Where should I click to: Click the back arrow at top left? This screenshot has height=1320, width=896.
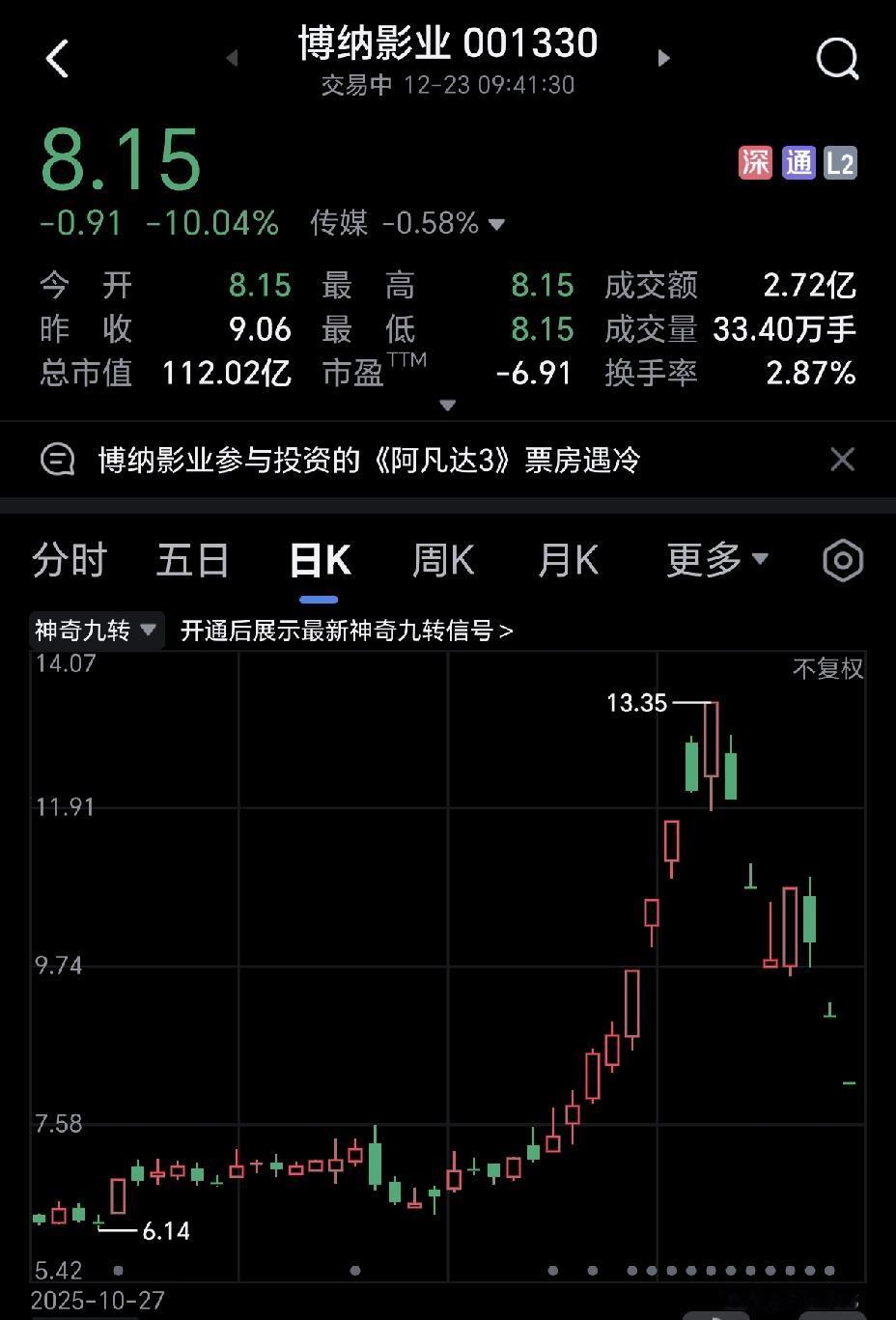pyautogui.click(x=58, y=58)
